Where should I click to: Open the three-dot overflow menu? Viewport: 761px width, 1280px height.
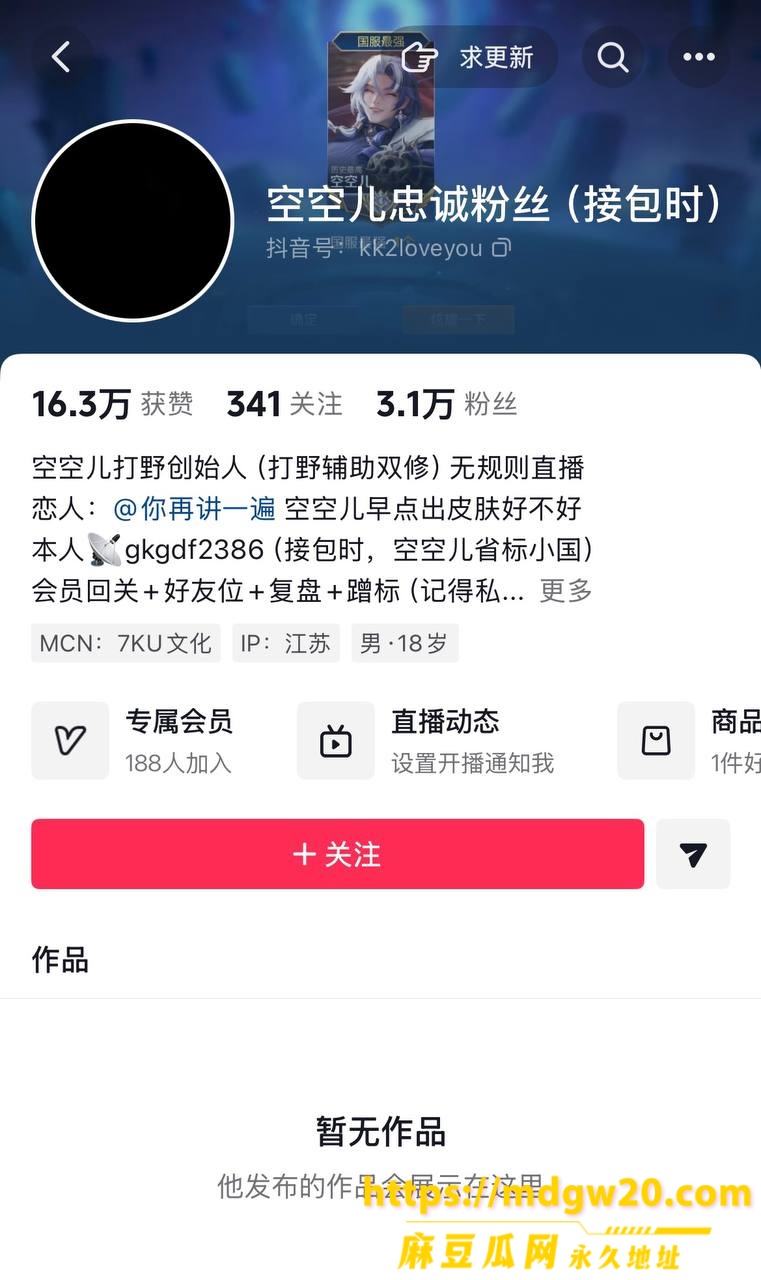699,57
